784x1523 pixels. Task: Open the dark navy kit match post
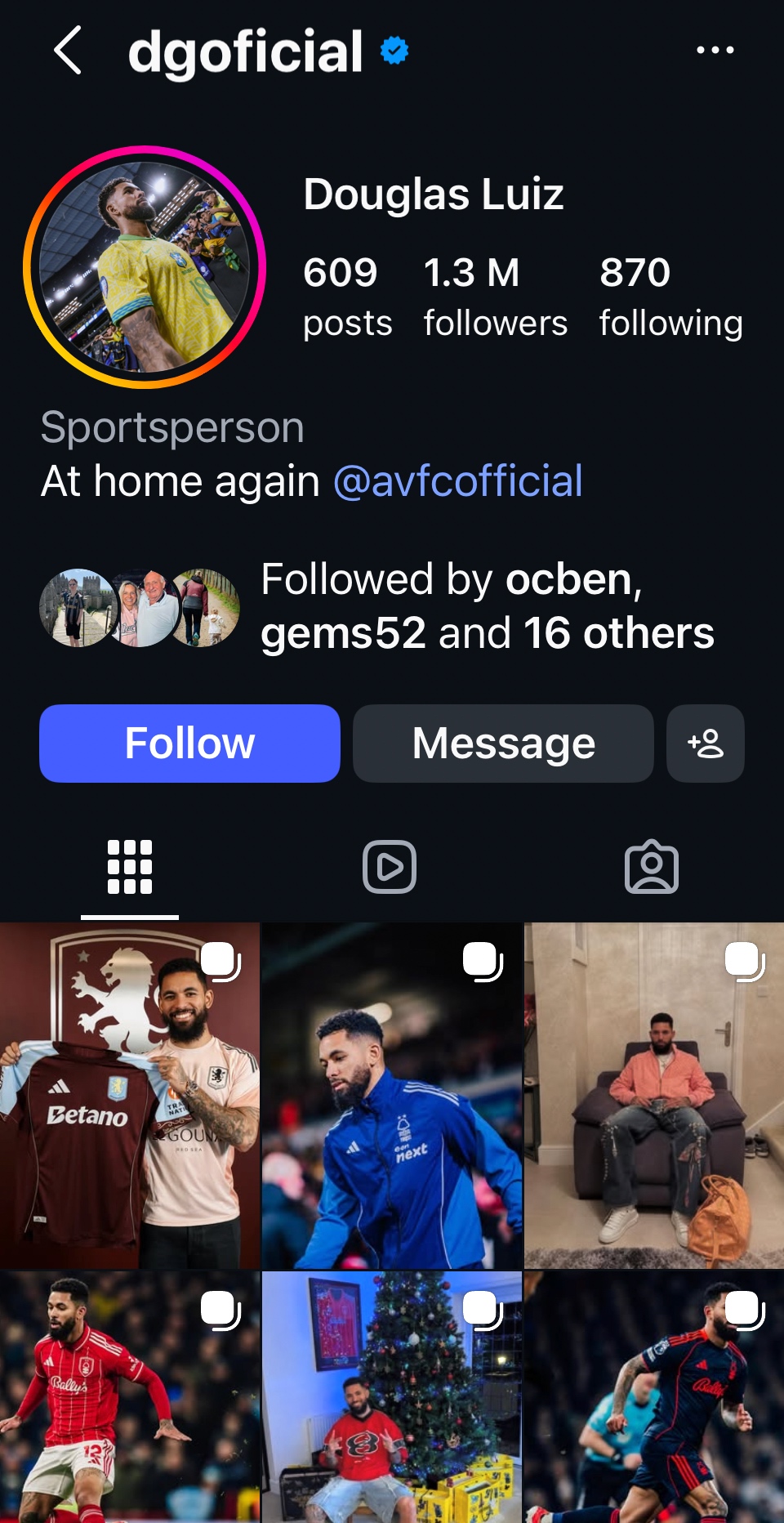pyautogui.click(x=654, y=1397)
